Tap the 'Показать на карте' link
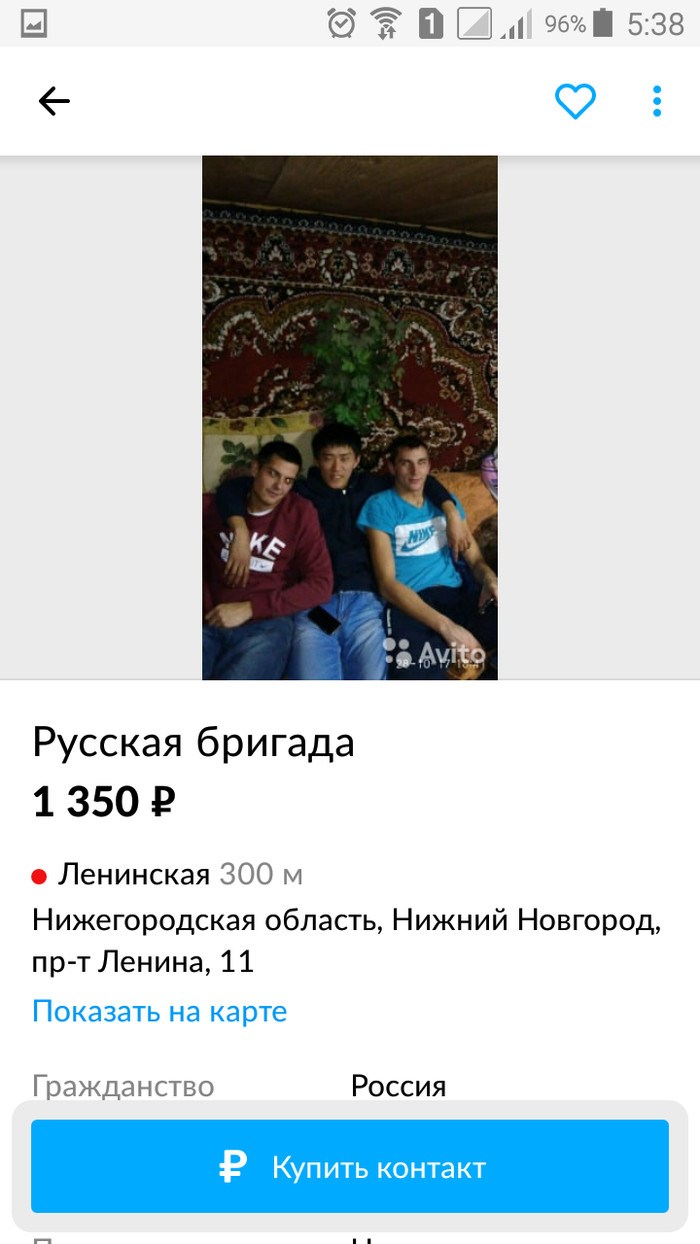This screenshot has height=1244, width=700. (159, 1011)
